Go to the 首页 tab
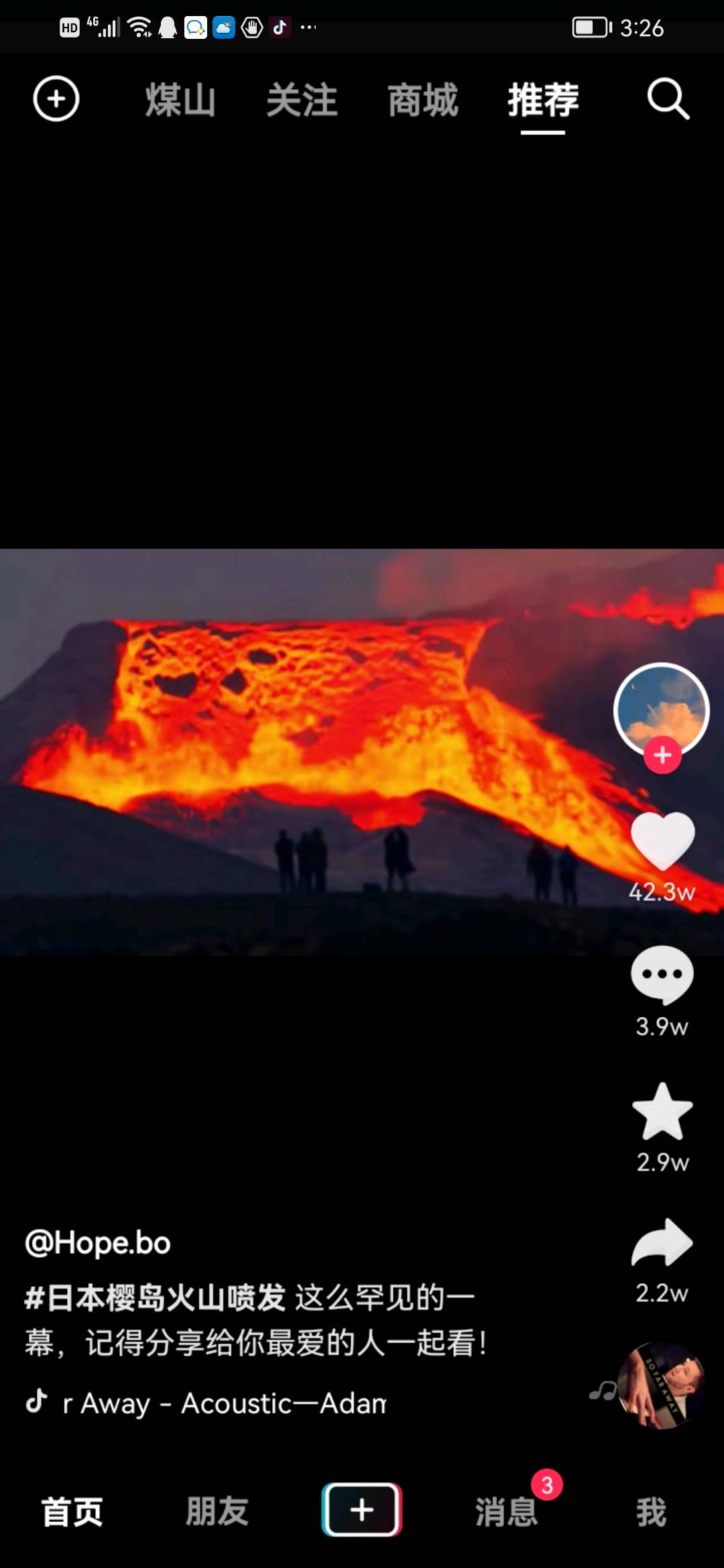The height and width of the screenshot is (1568, 724). coord(72,1512)
